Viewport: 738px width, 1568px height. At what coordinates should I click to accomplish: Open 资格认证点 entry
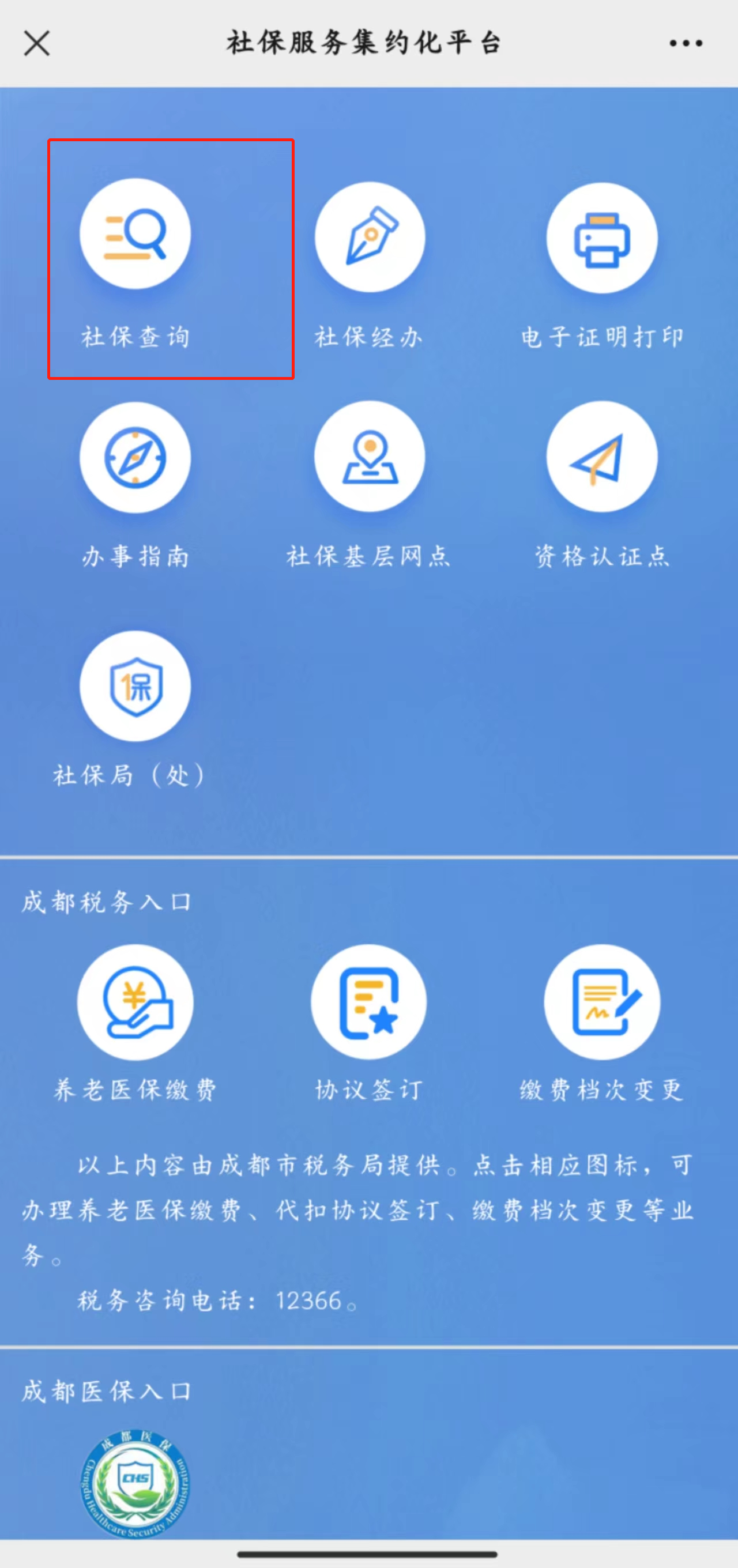pyautogui.click(x=601, y=457)
